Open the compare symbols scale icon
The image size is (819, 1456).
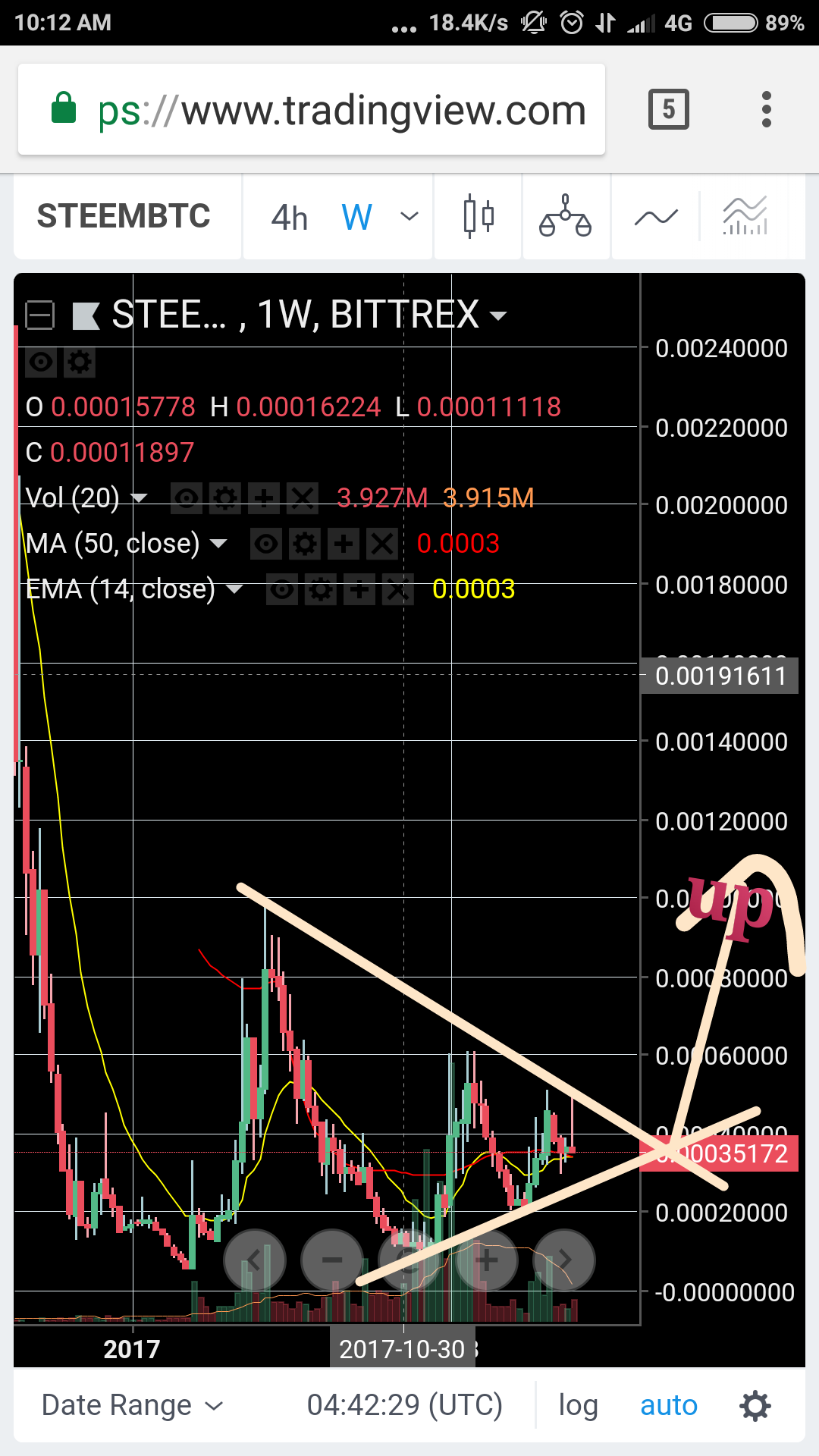565,217
